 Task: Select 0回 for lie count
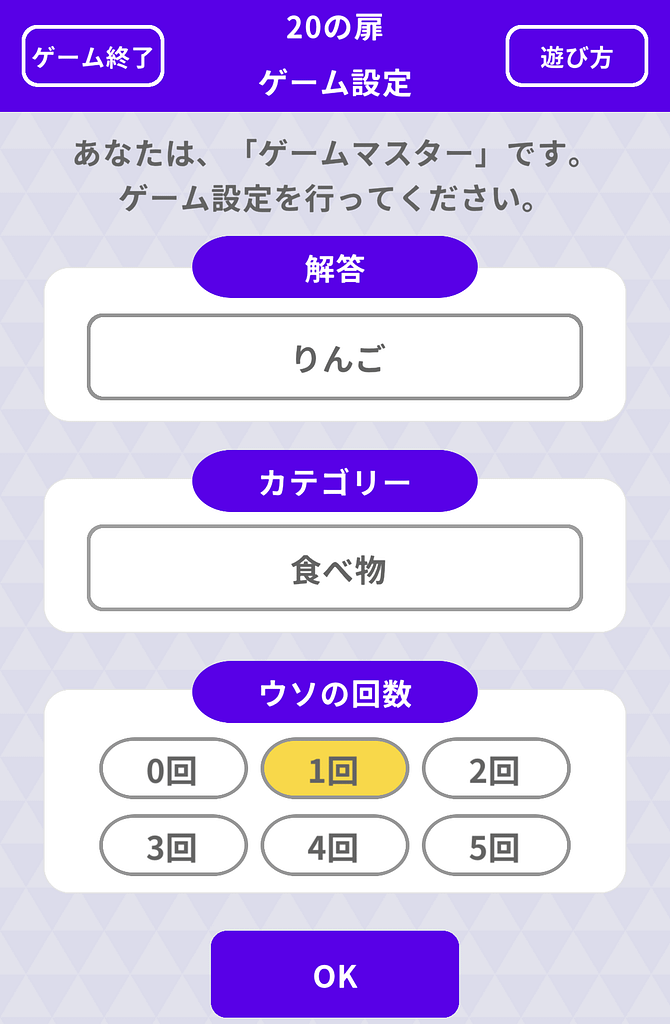tap(173, 769)
